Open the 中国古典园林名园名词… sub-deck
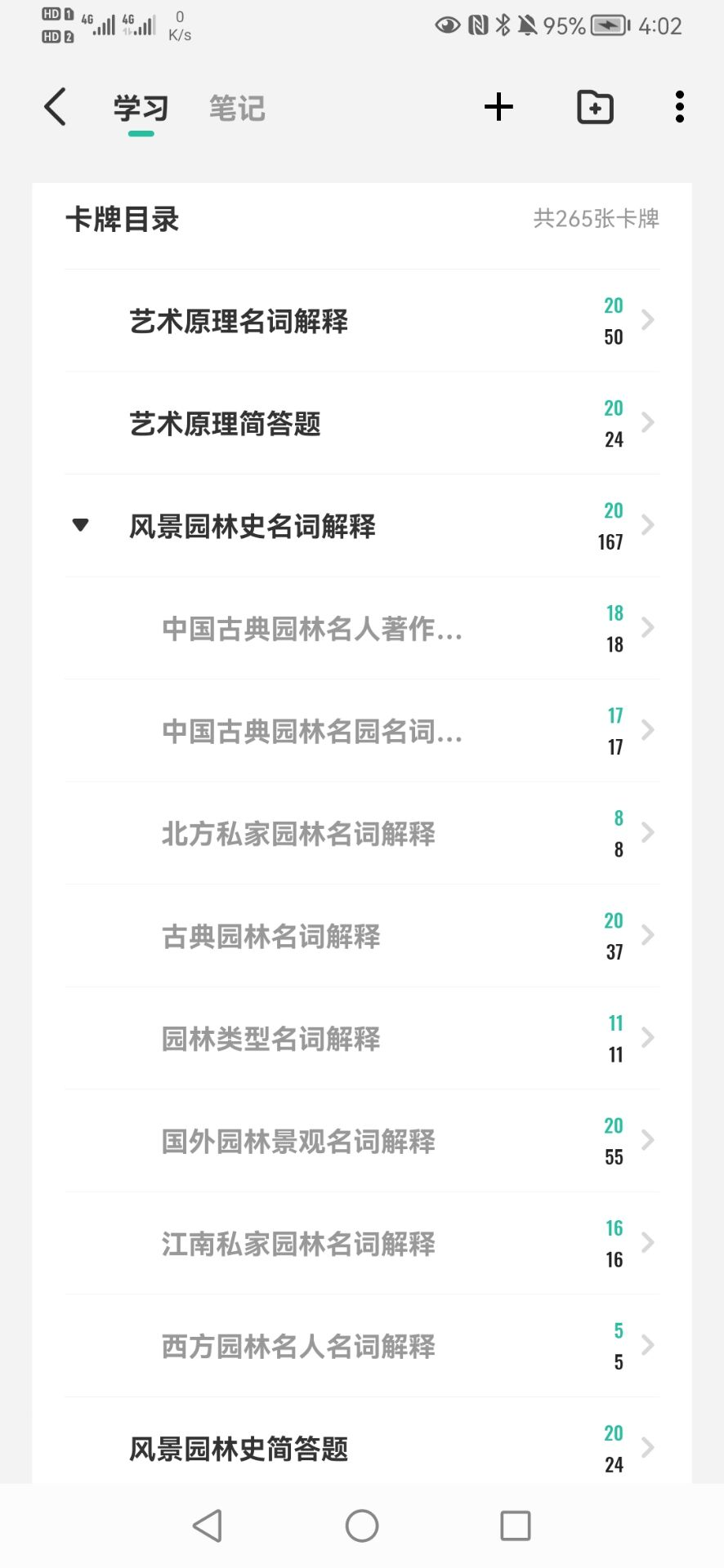724x1568 pixels. tap(362, 731)
